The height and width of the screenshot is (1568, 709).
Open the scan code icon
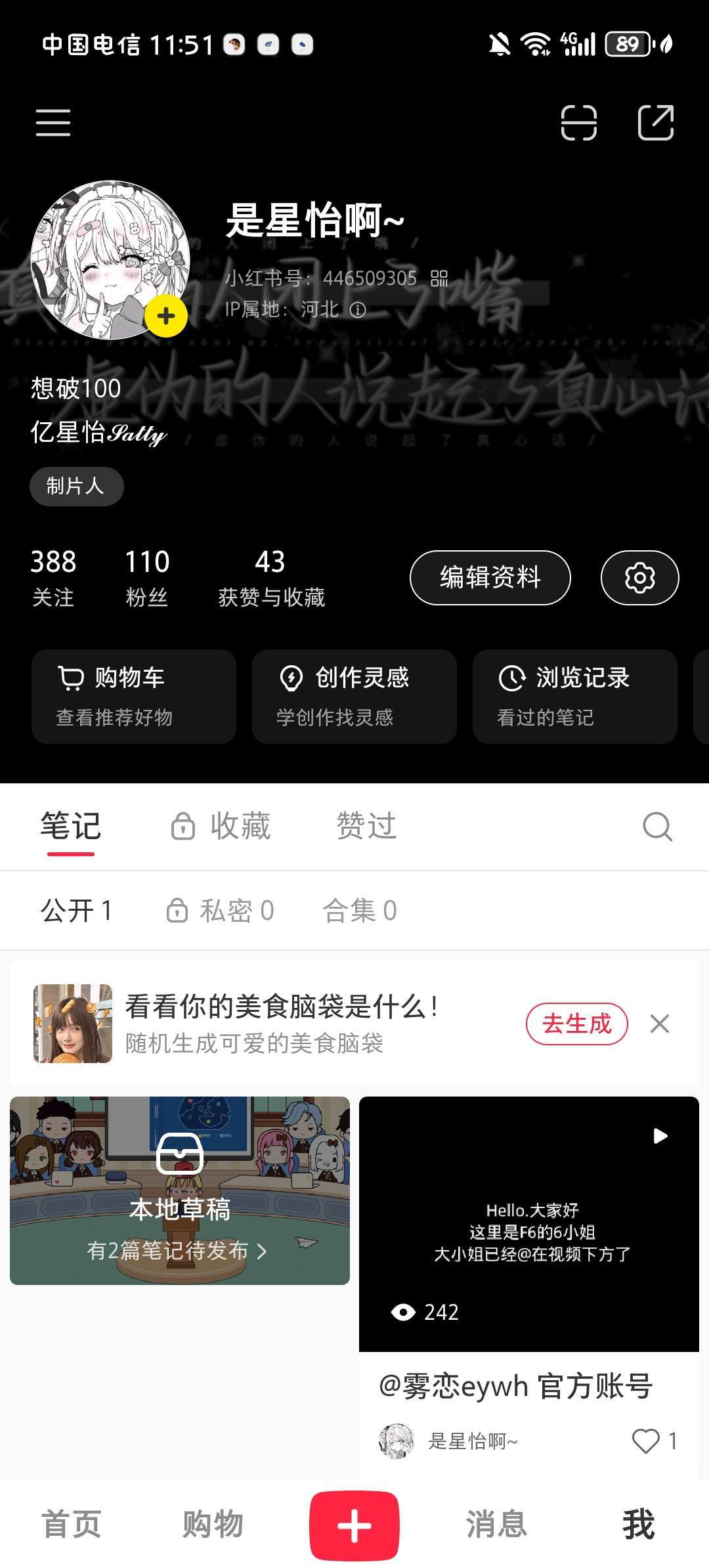tap(578, 123)
